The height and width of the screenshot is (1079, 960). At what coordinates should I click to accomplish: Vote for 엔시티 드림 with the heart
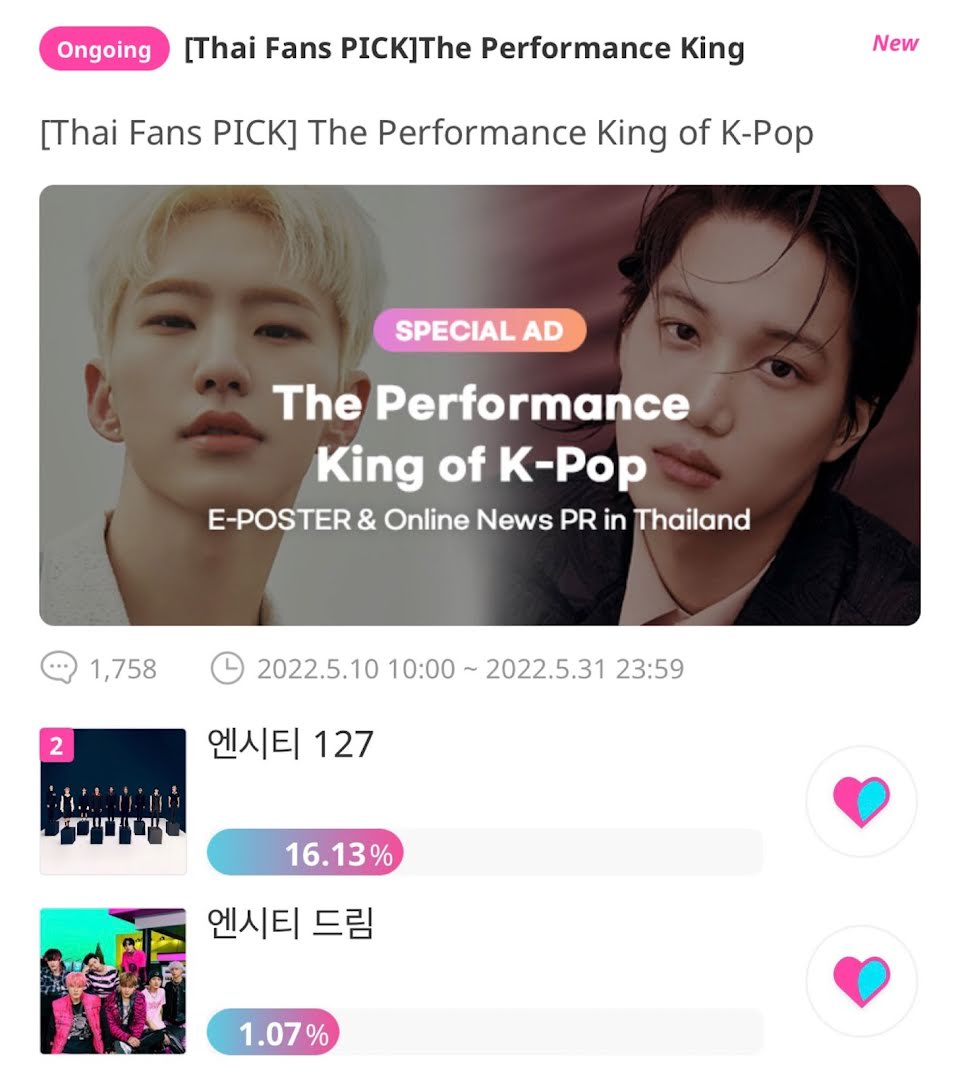861,981
